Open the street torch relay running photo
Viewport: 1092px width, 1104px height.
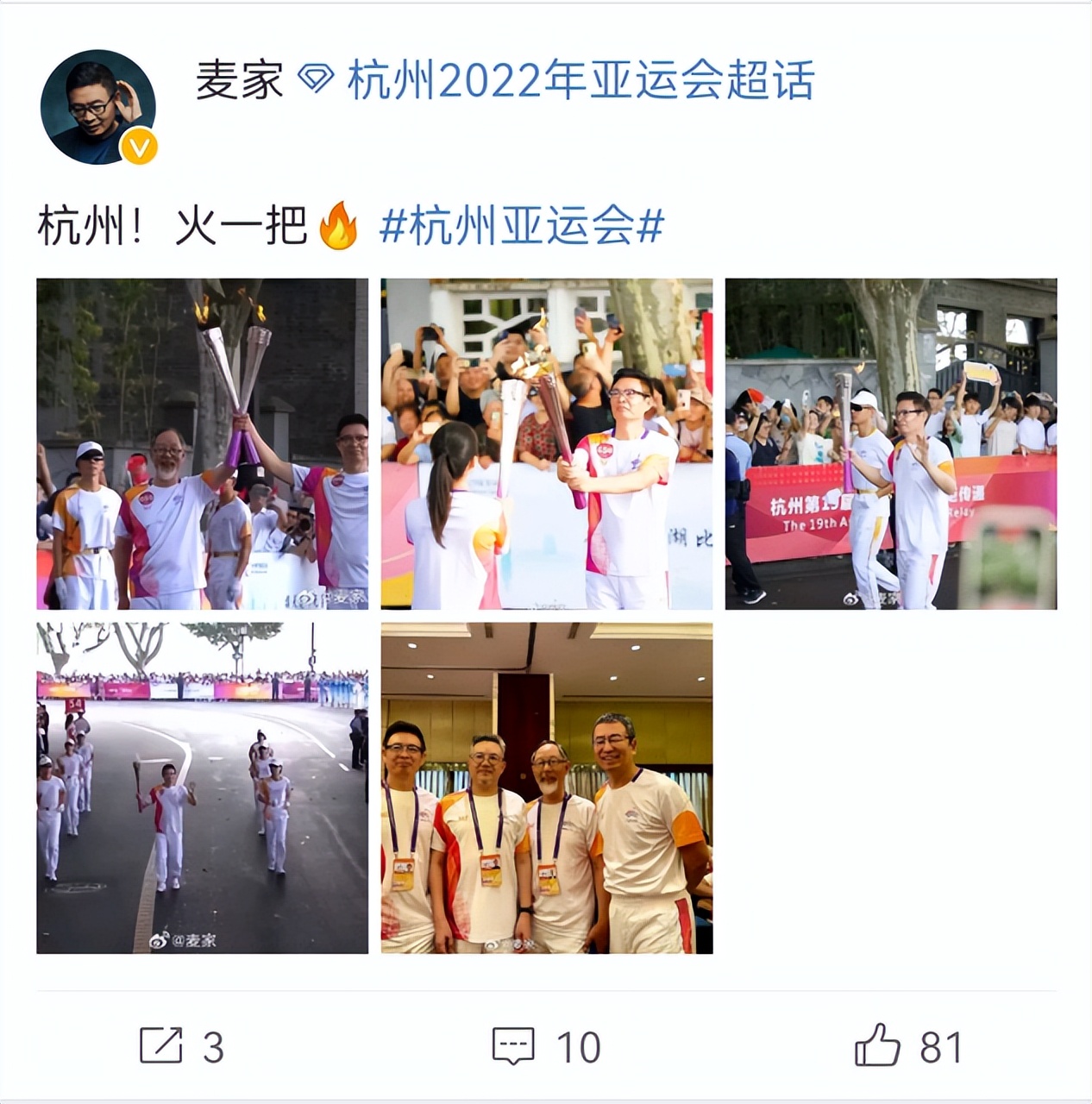click(x=205, y=787)
